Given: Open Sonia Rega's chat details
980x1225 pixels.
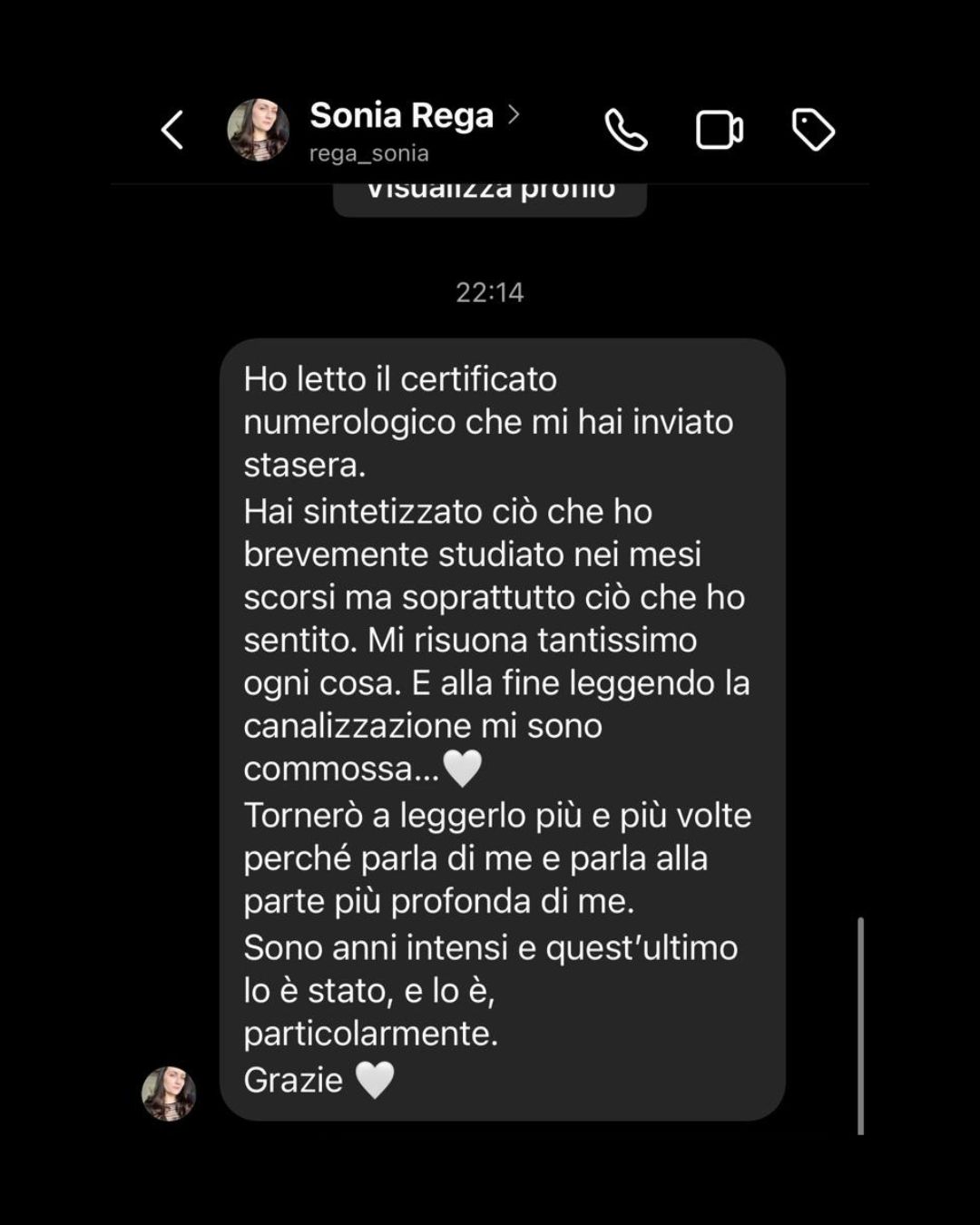Looking at the screenshot, I should coord(402,116).
